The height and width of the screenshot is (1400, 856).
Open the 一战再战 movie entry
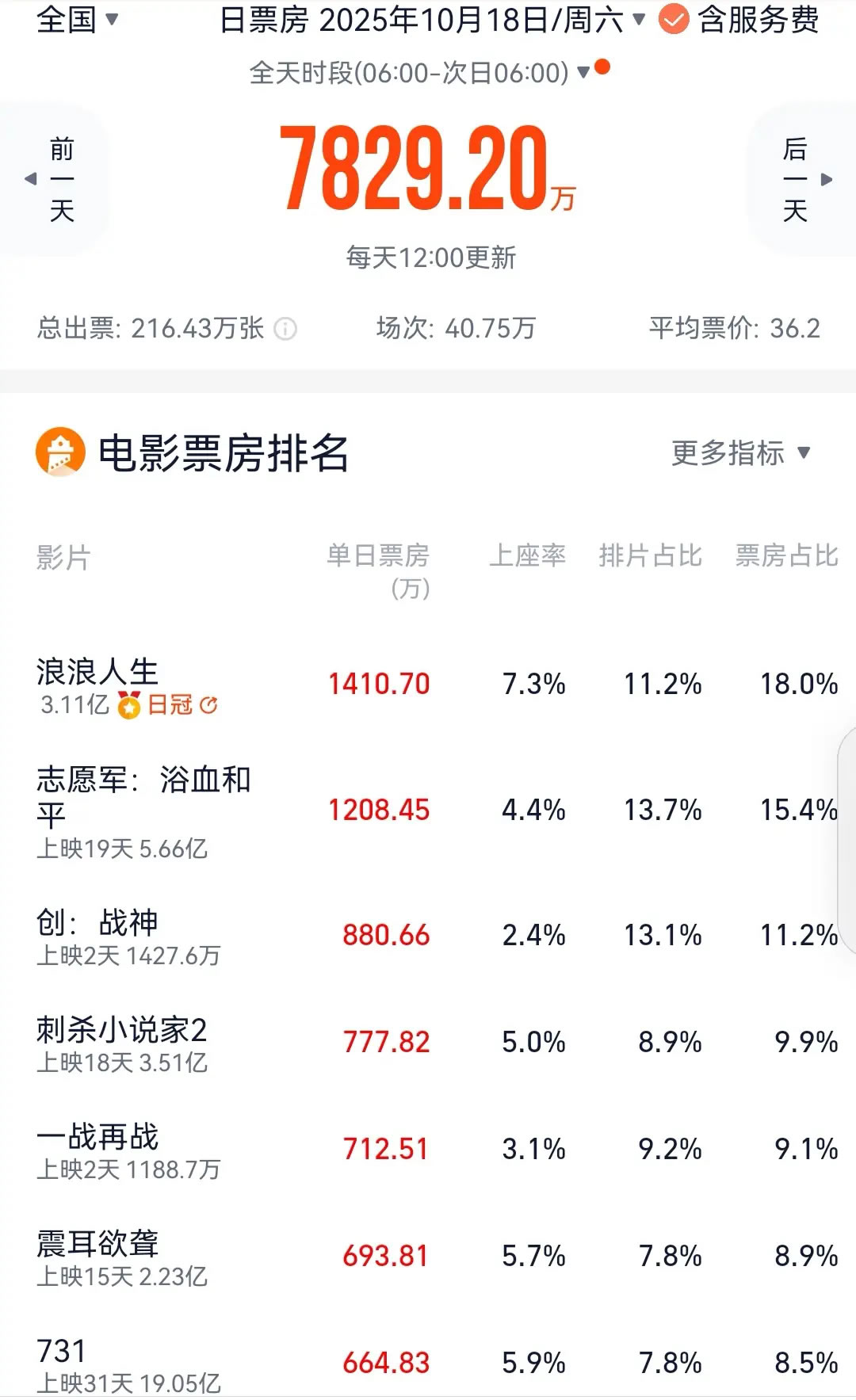click(98, 1136)
